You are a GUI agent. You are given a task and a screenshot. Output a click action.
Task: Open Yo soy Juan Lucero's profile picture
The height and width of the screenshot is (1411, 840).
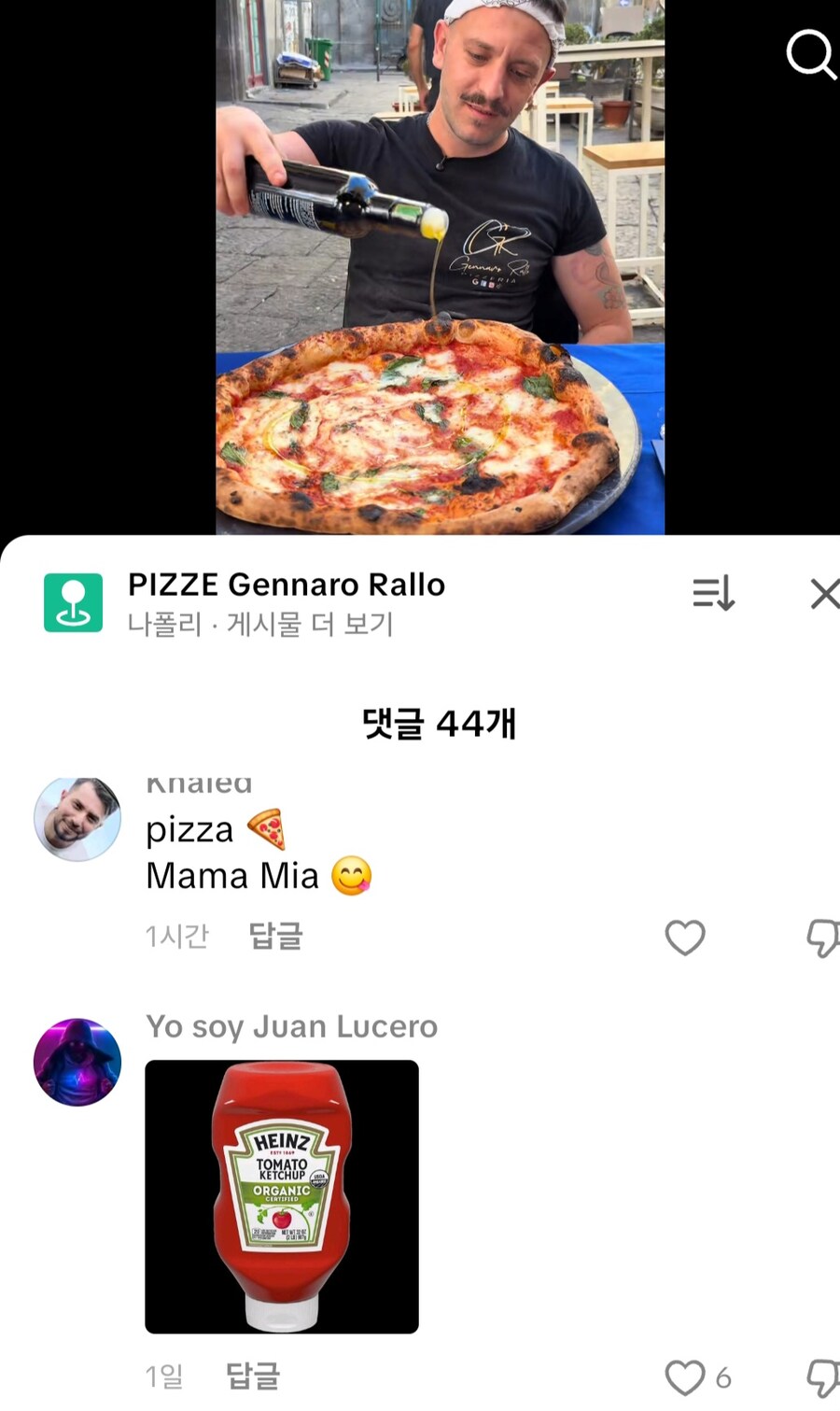click(77, 1062)
